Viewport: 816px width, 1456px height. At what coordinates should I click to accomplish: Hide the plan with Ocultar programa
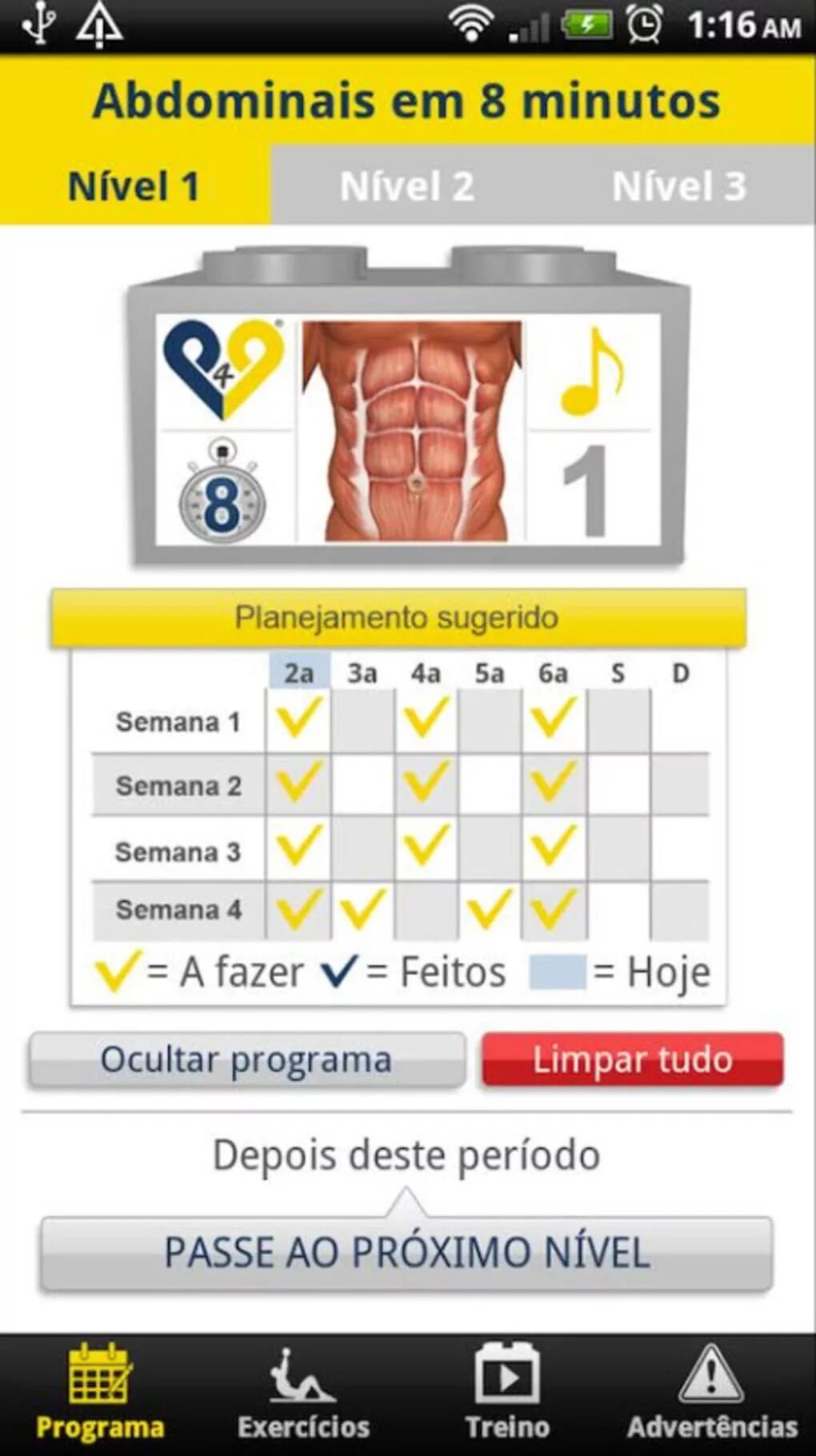pyautogui.click(x=246, y=1059)
